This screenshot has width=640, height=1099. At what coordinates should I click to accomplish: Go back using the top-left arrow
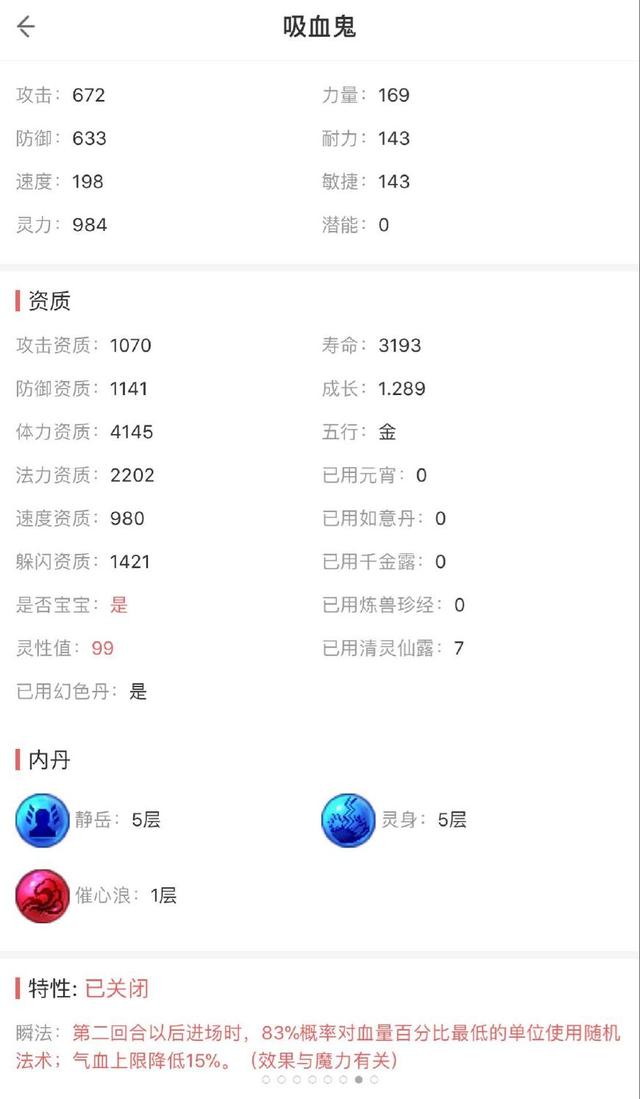click(26, 27)
